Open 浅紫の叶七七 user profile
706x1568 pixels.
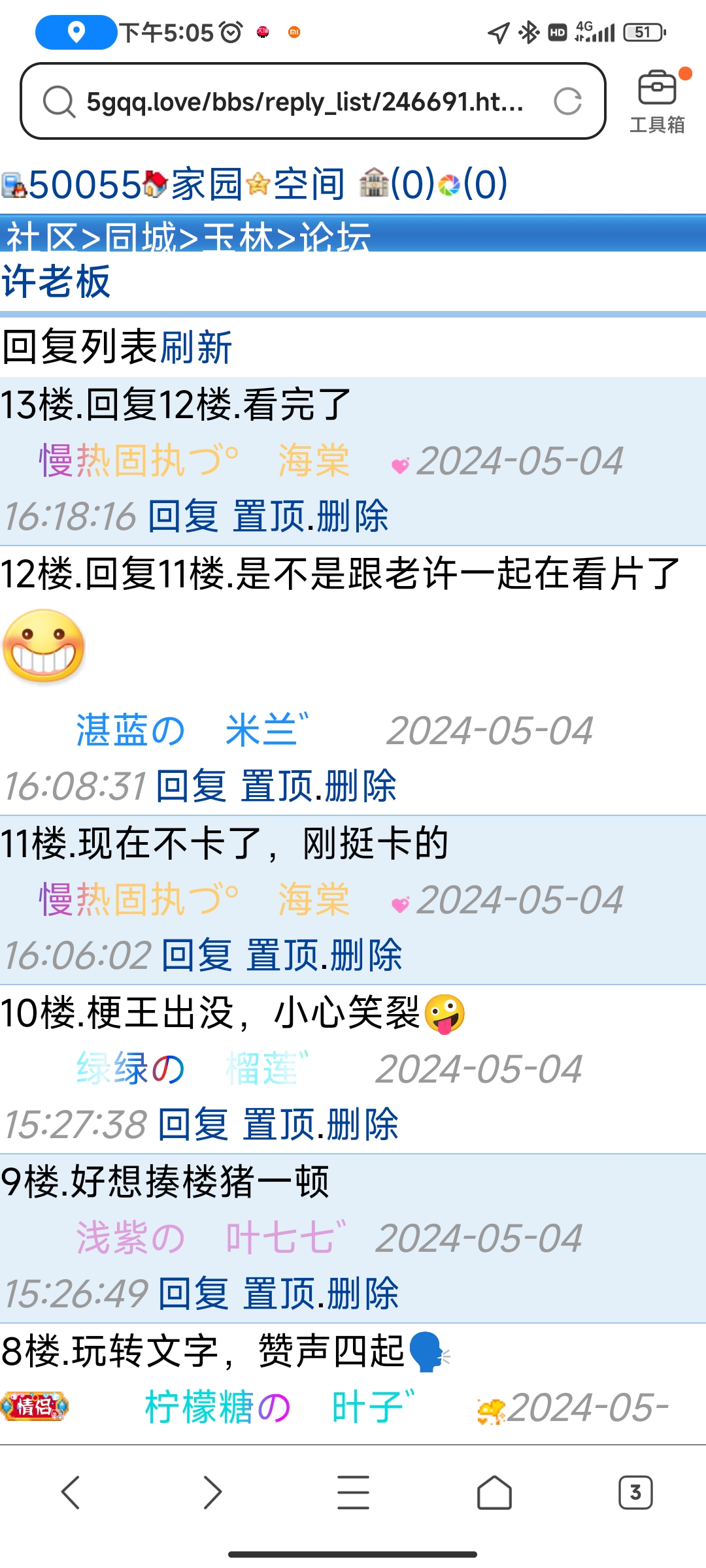click(209, 1238)
